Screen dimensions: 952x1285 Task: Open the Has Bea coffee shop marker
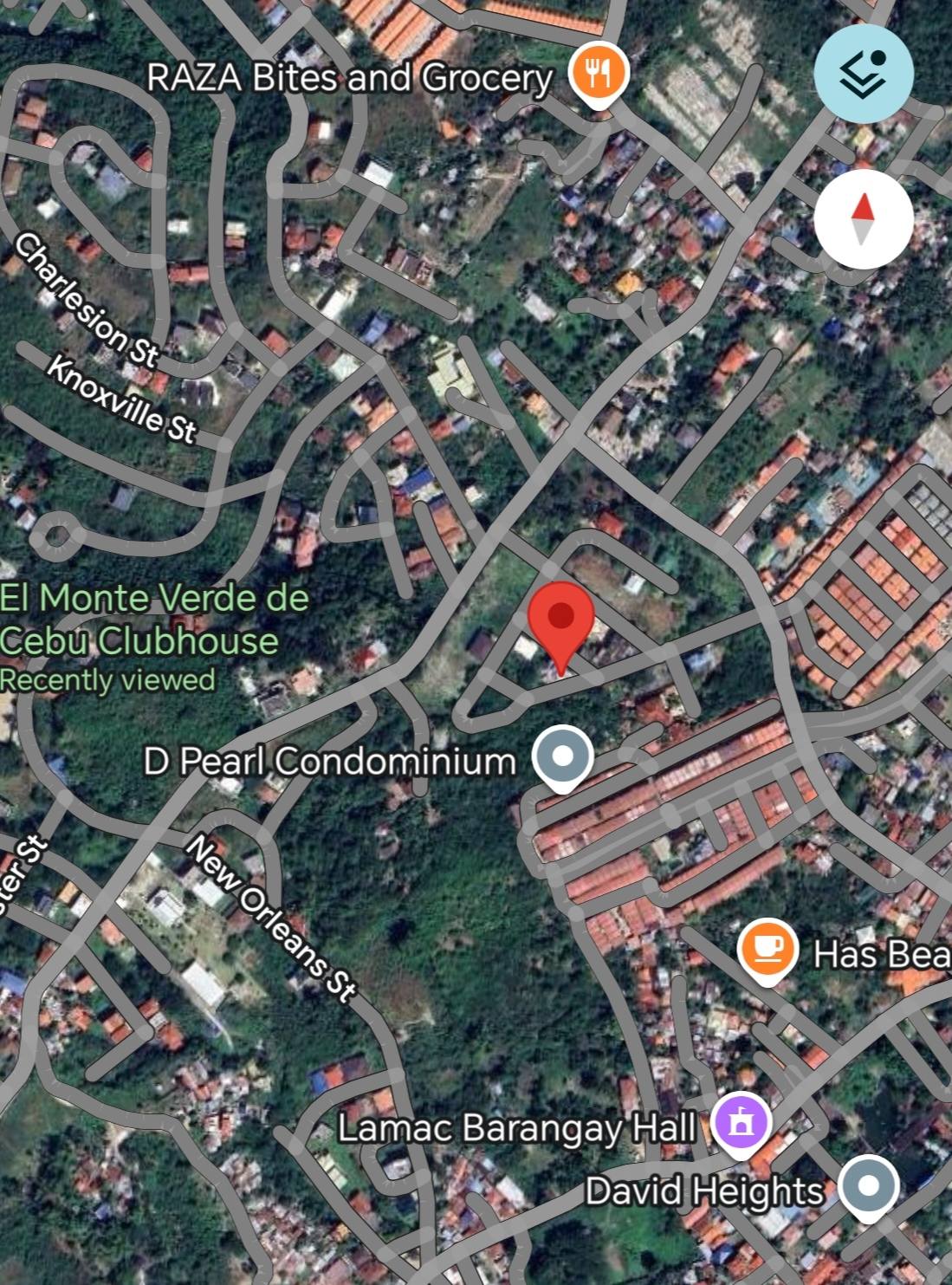coord(767,950)
